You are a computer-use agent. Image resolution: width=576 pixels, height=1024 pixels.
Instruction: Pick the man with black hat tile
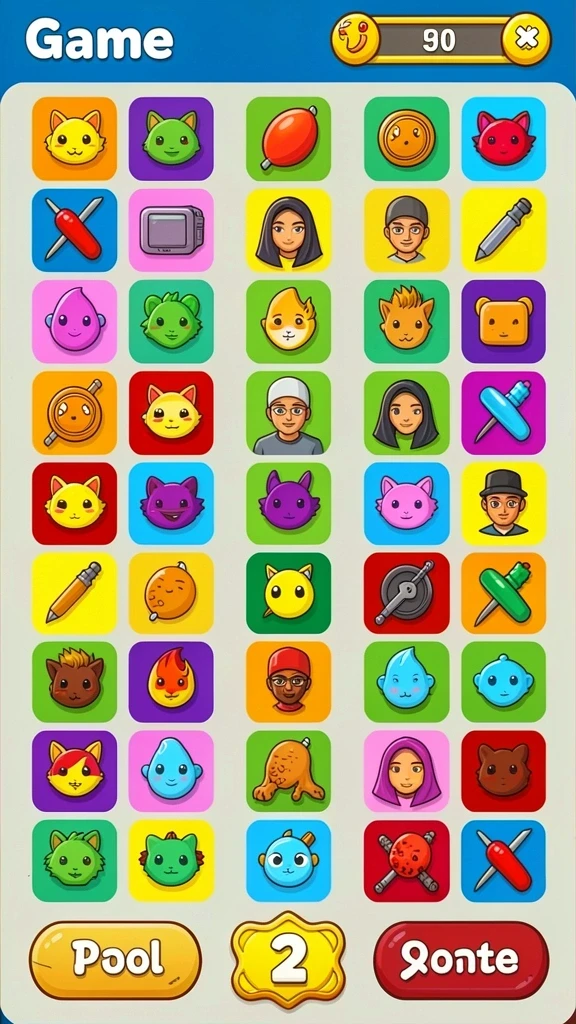click(x=504, y=504)
